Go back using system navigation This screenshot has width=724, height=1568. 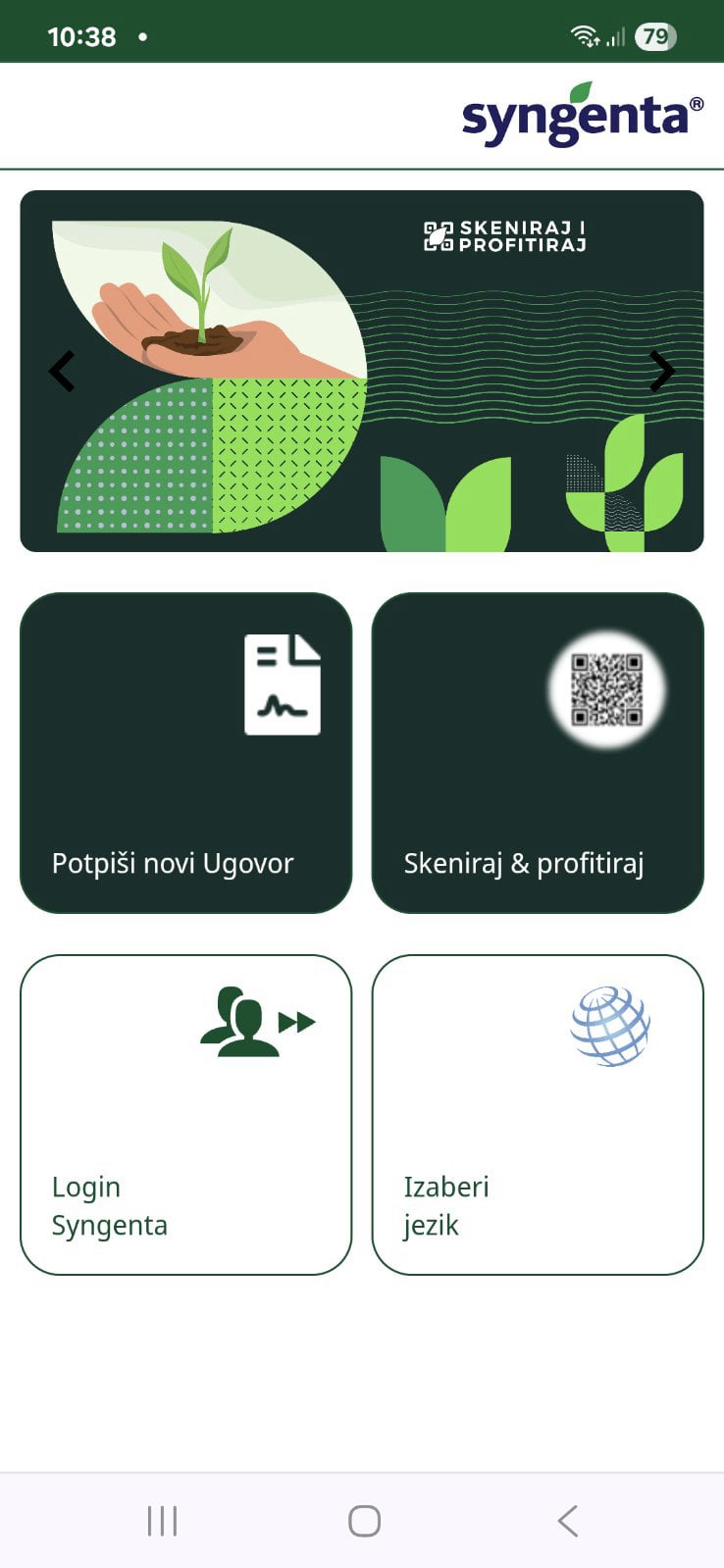567,1521
